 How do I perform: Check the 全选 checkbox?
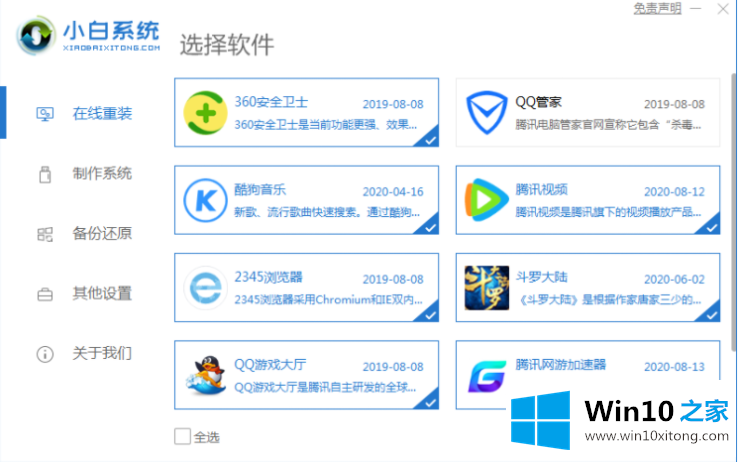[181, 436]
